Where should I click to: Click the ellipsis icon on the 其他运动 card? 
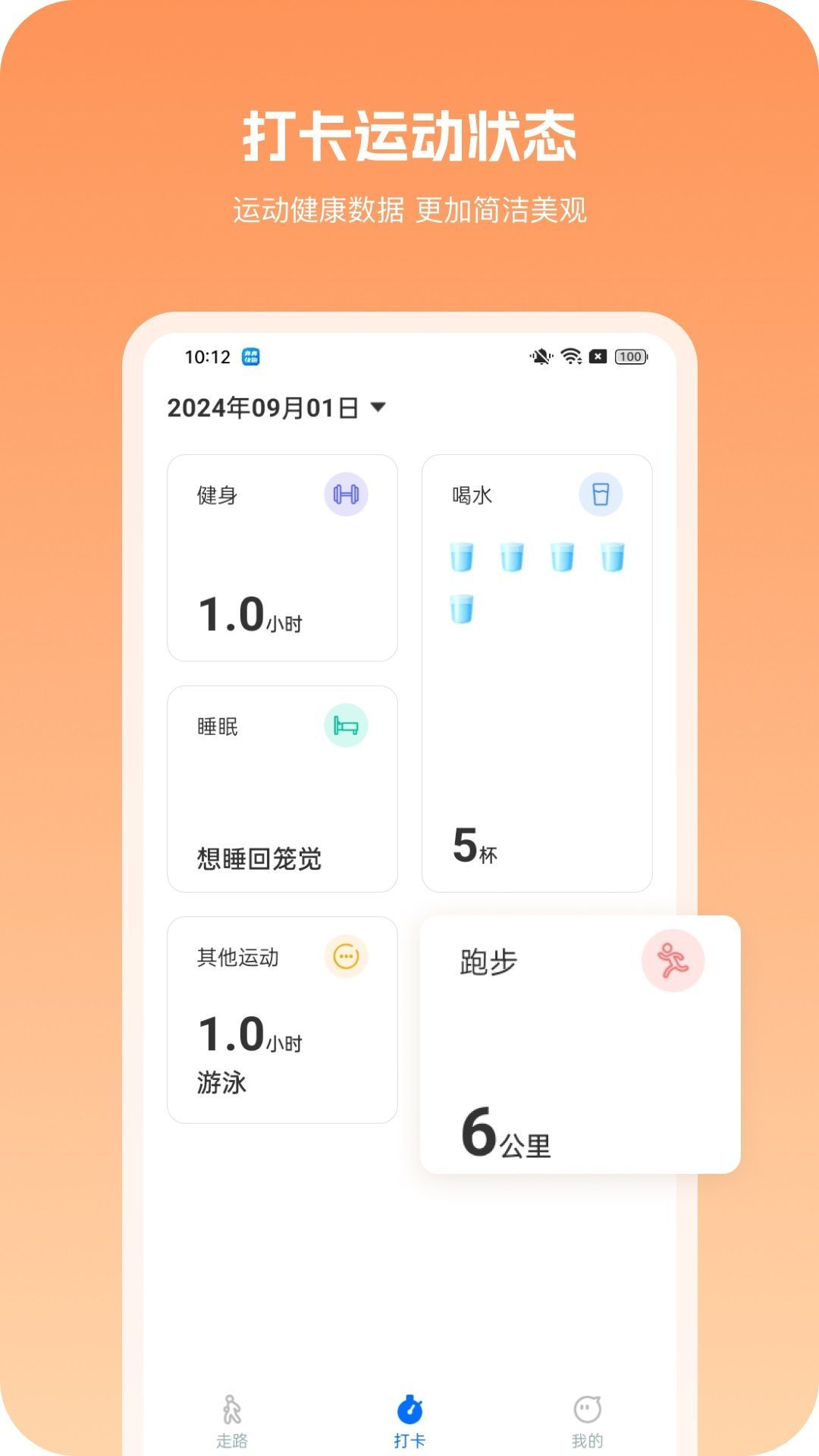(347, 958)
